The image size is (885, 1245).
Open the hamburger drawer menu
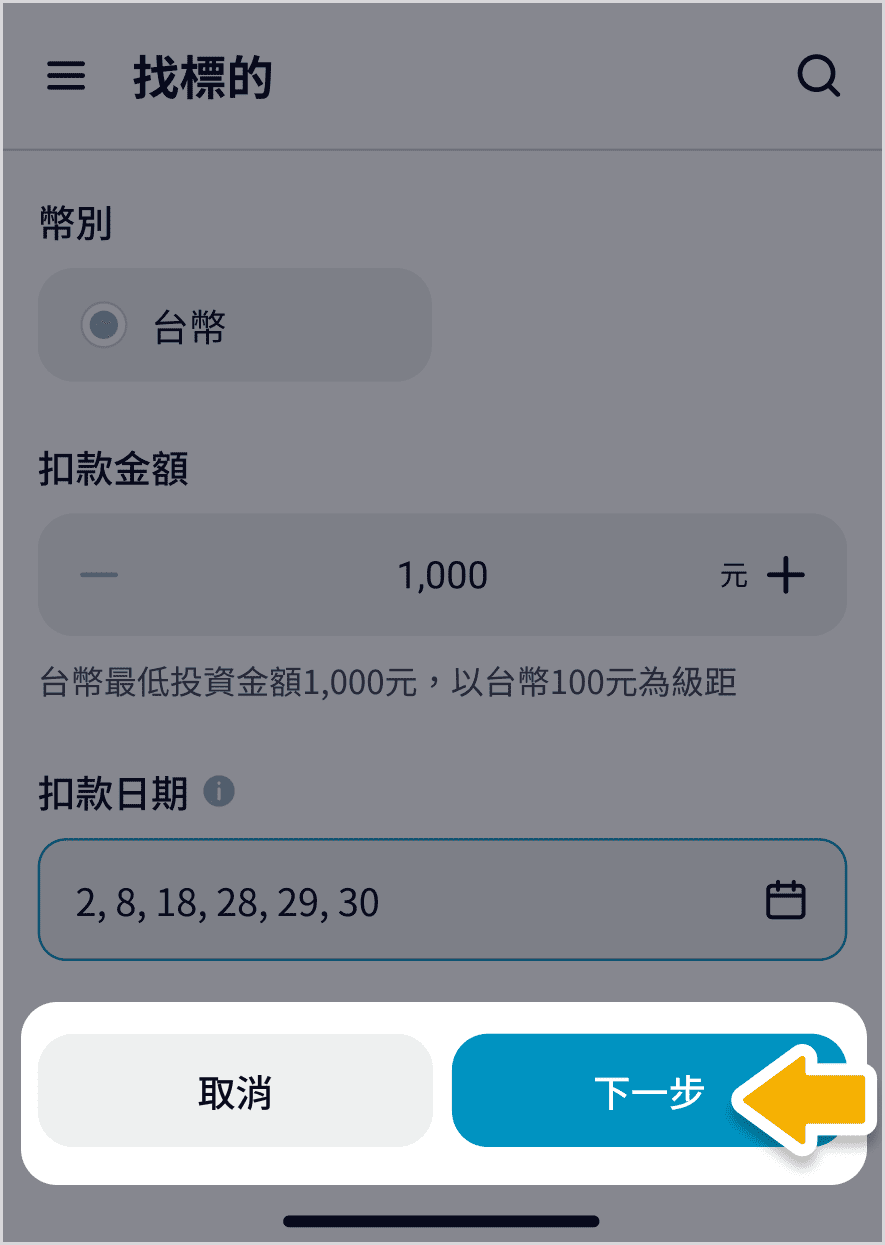tap(66, 77)
